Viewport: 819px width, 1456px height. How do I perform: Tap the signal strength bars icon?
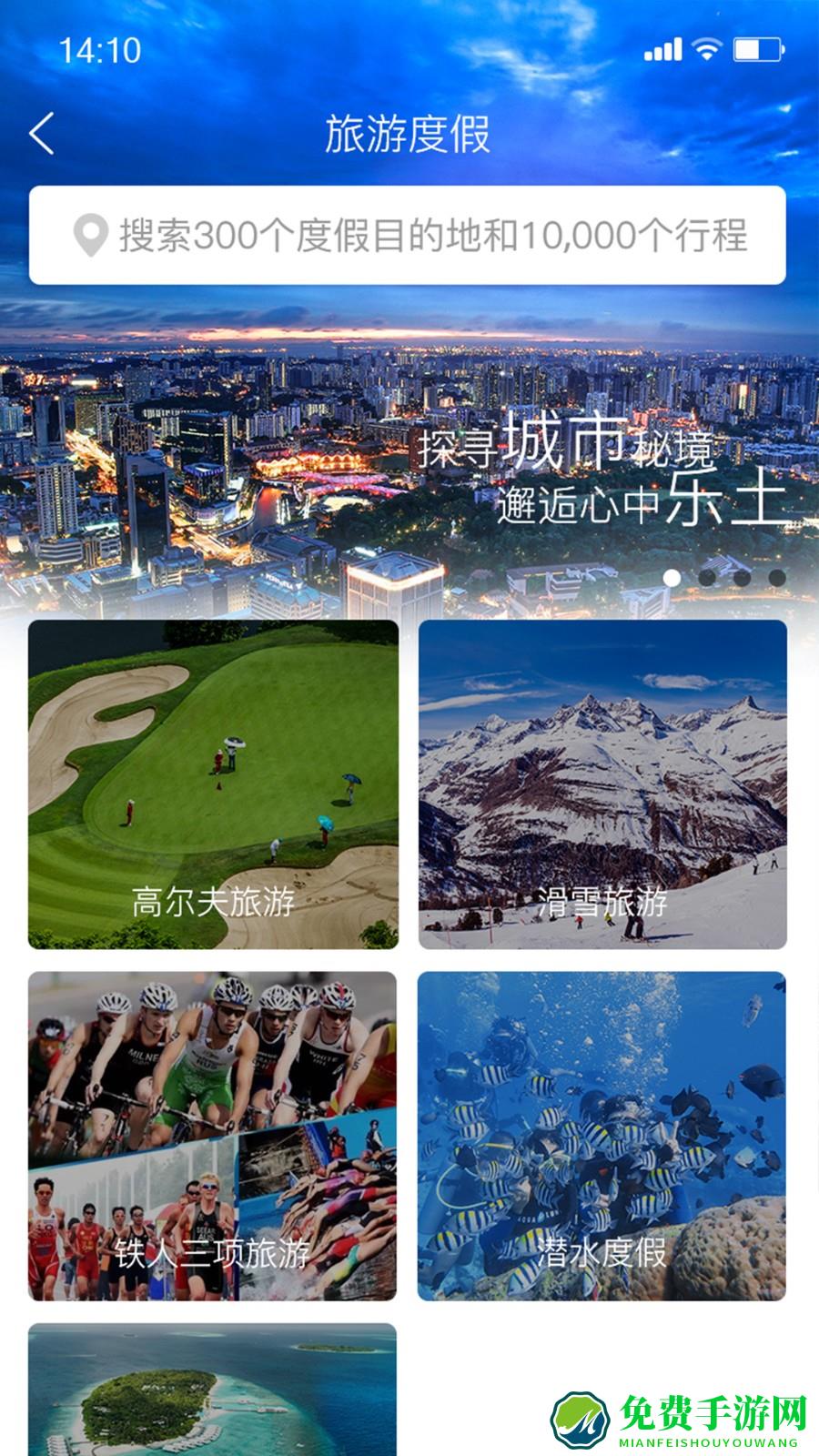(x=662, y=50)
